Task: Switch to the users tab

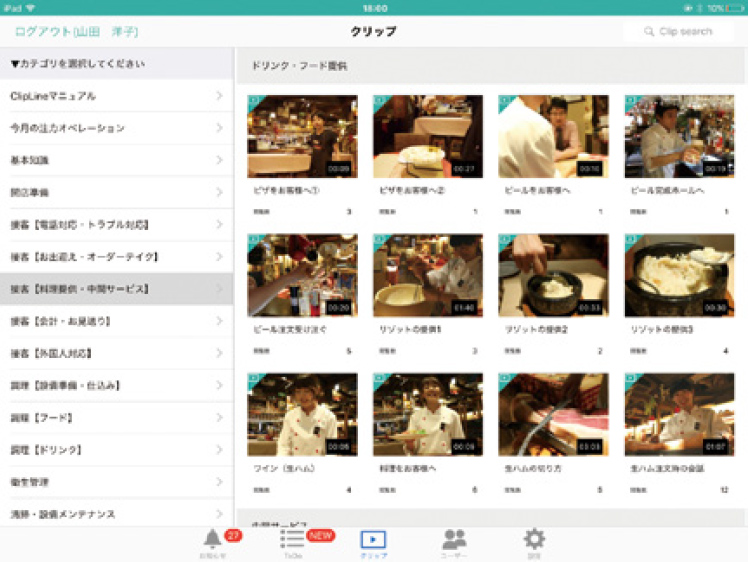Action: [x=454, y=541]
